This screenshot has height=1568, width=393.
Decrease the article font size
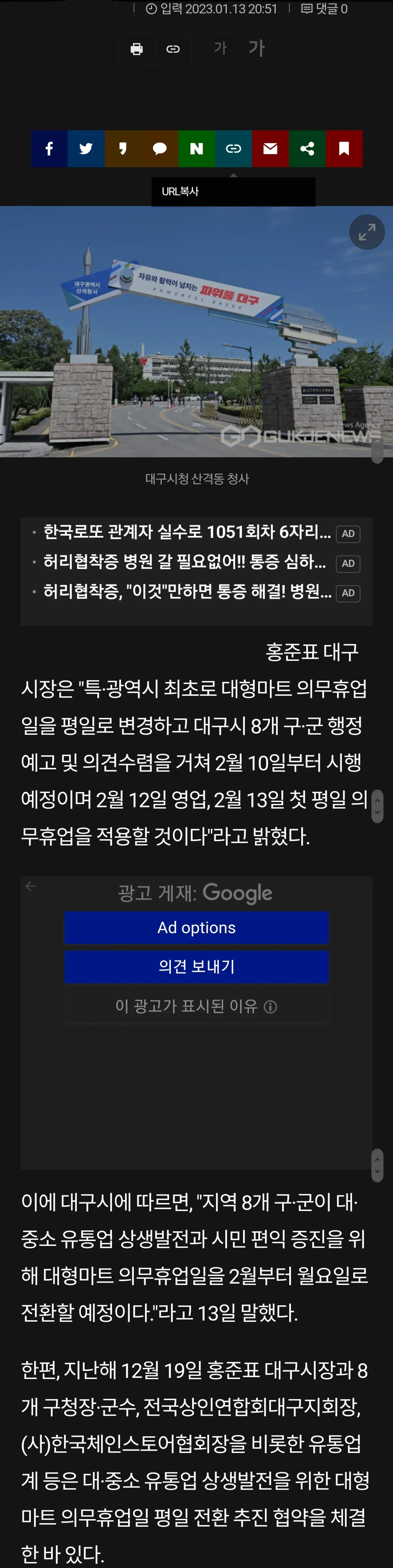click(x=220, y=49)
